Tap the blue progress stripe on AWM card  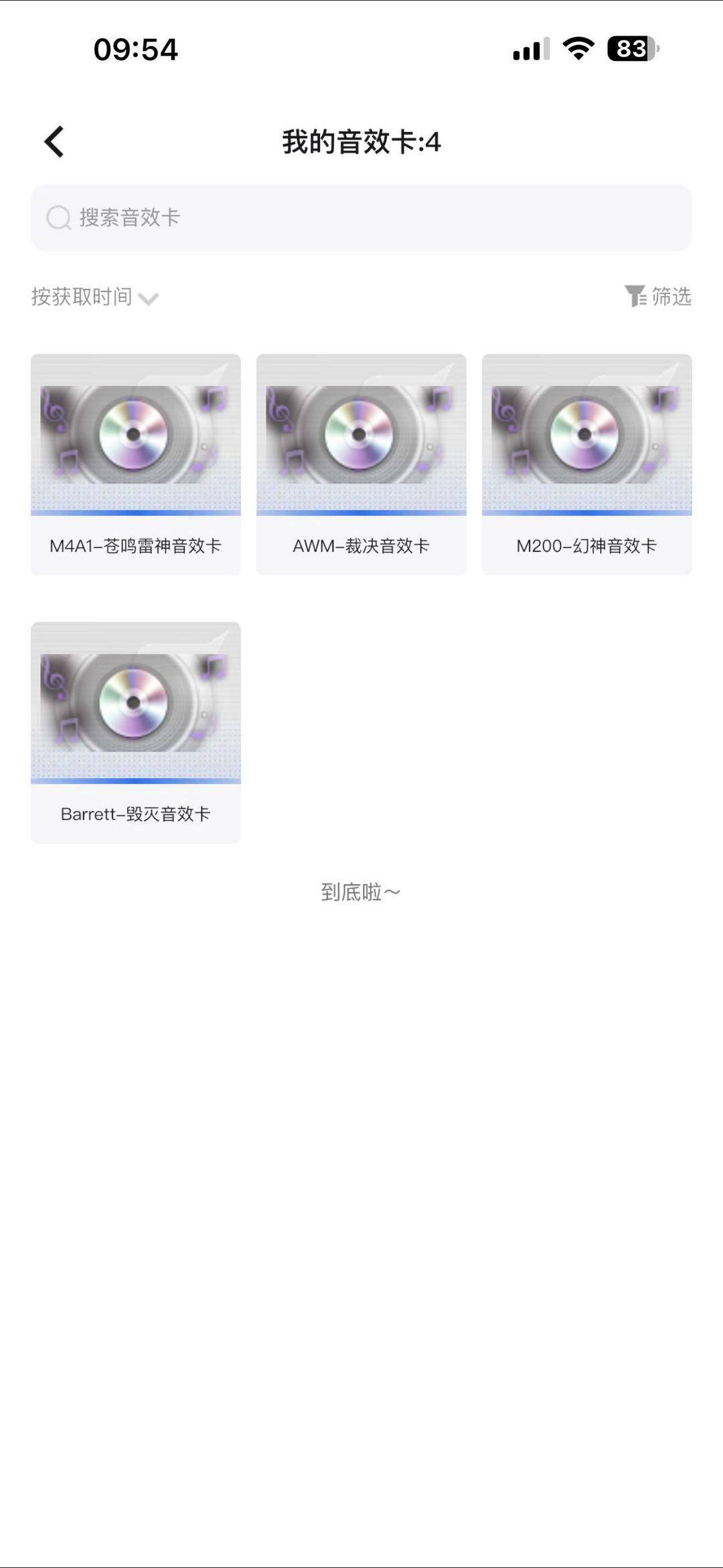click(361, 512)
